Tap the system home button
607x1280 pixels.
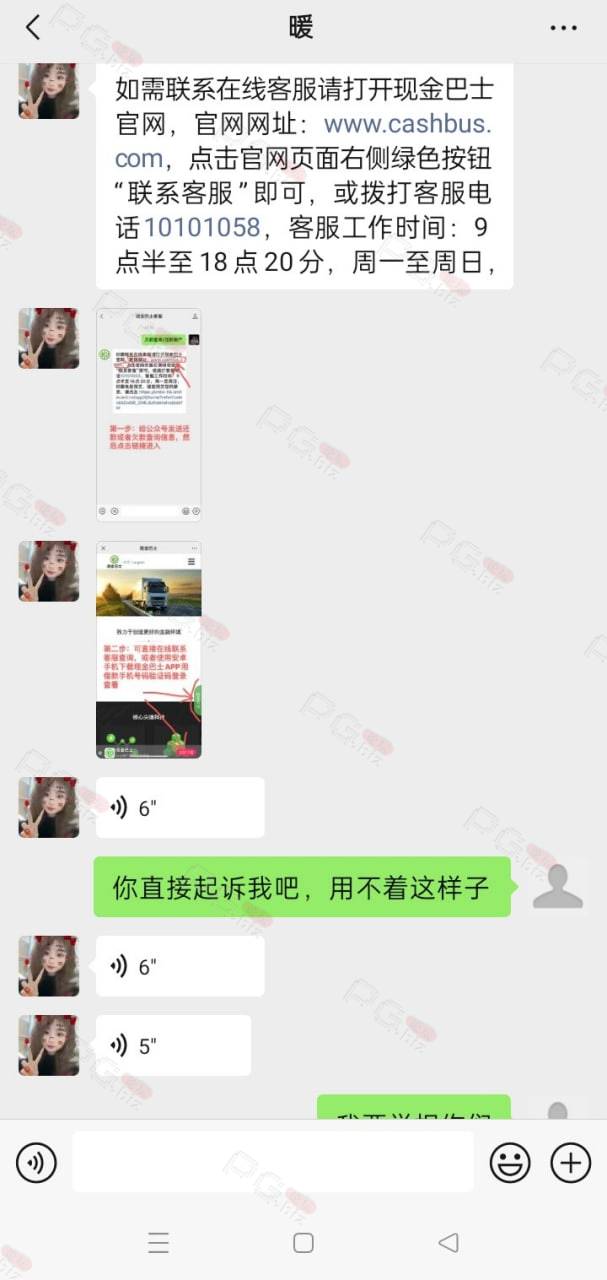click(303, 1243)
